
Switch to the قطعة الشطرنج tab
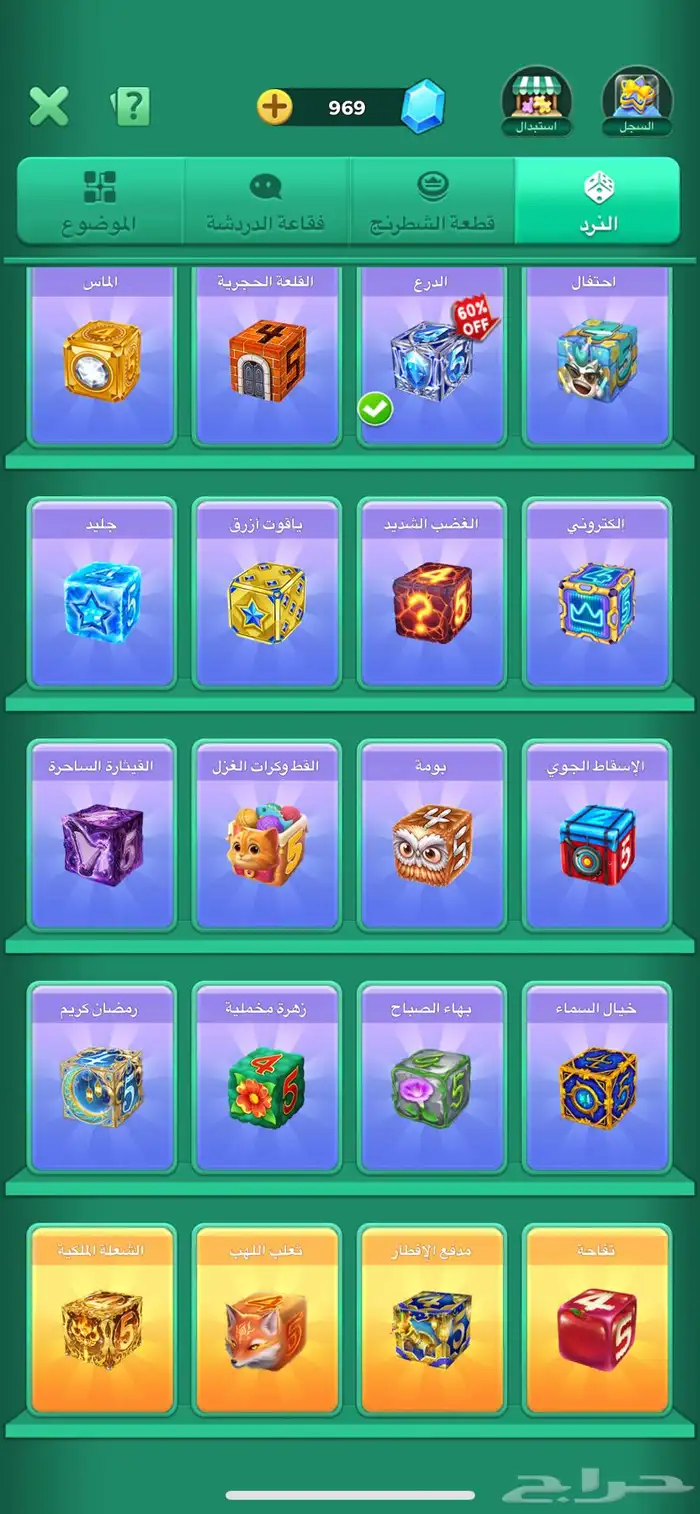pos(432,201)
